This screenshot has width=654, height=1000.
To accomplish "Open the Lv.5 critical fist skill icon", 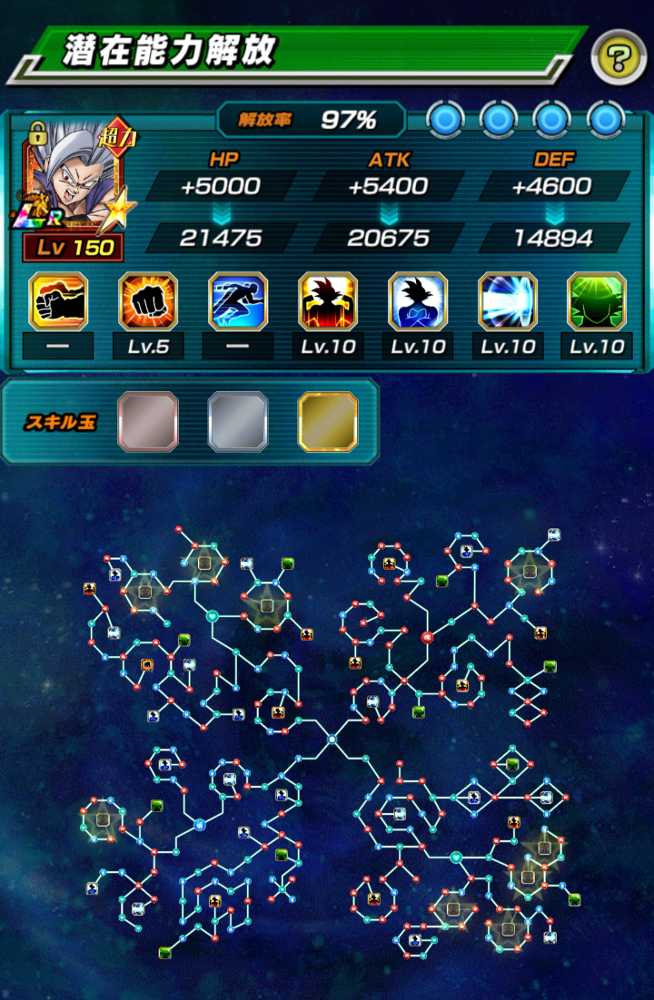I will [148, 301].
